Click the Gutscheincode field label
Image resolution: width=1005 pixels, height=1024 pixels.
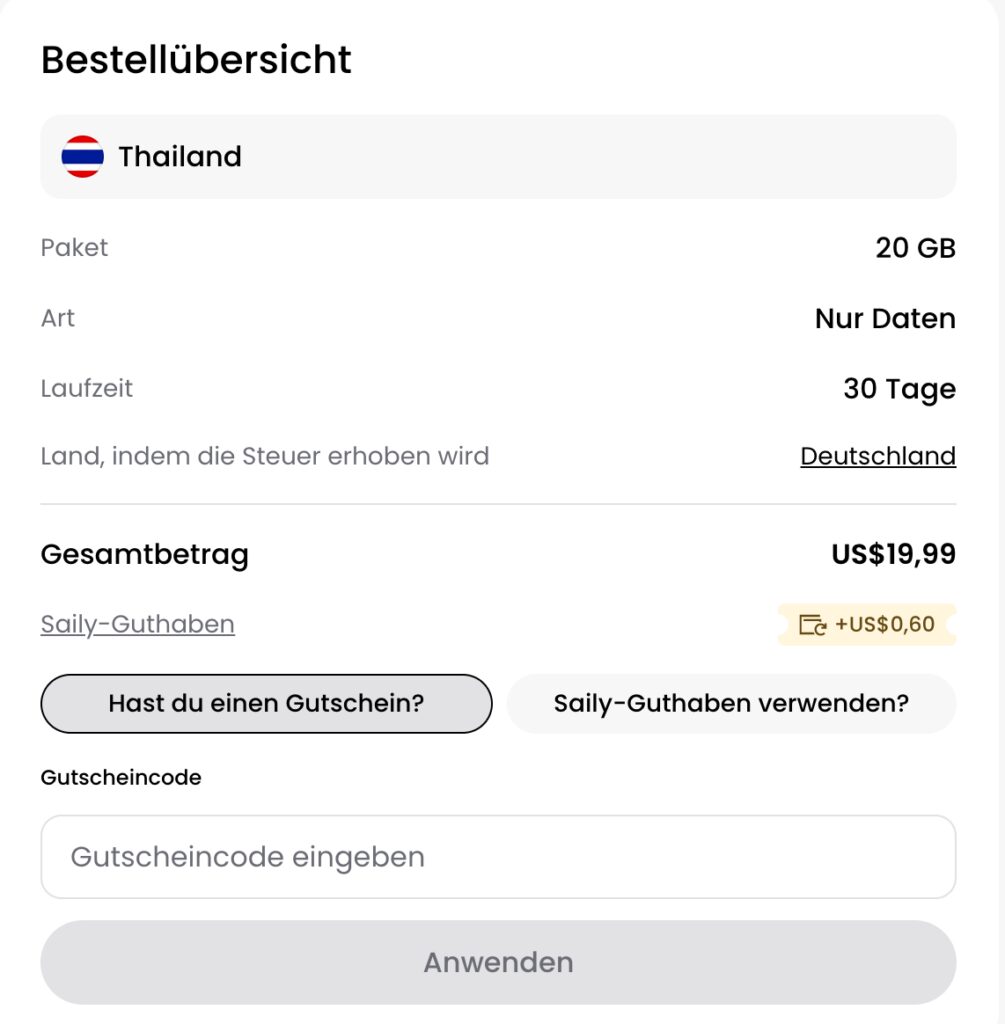coord(122,776)
